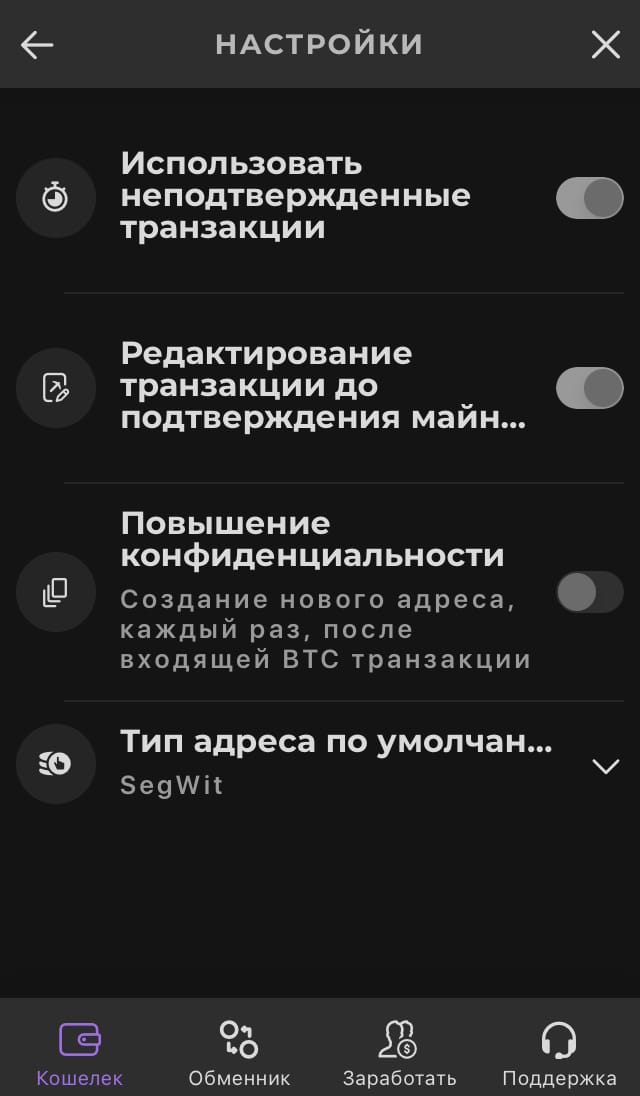640x1096 pixels.
Task: Disable Редактирование транзакции до подтверждения switch
Action: point(590,388)
